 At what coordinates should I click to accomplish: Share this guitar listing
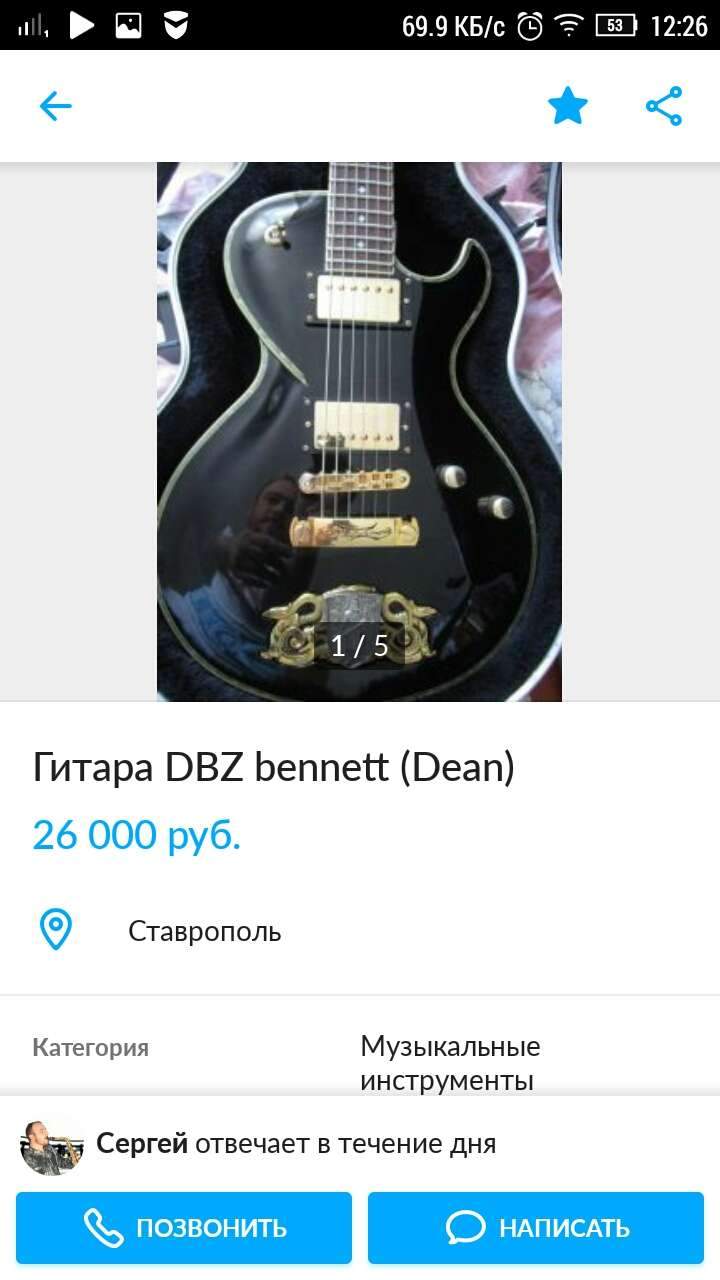(663, 106)
